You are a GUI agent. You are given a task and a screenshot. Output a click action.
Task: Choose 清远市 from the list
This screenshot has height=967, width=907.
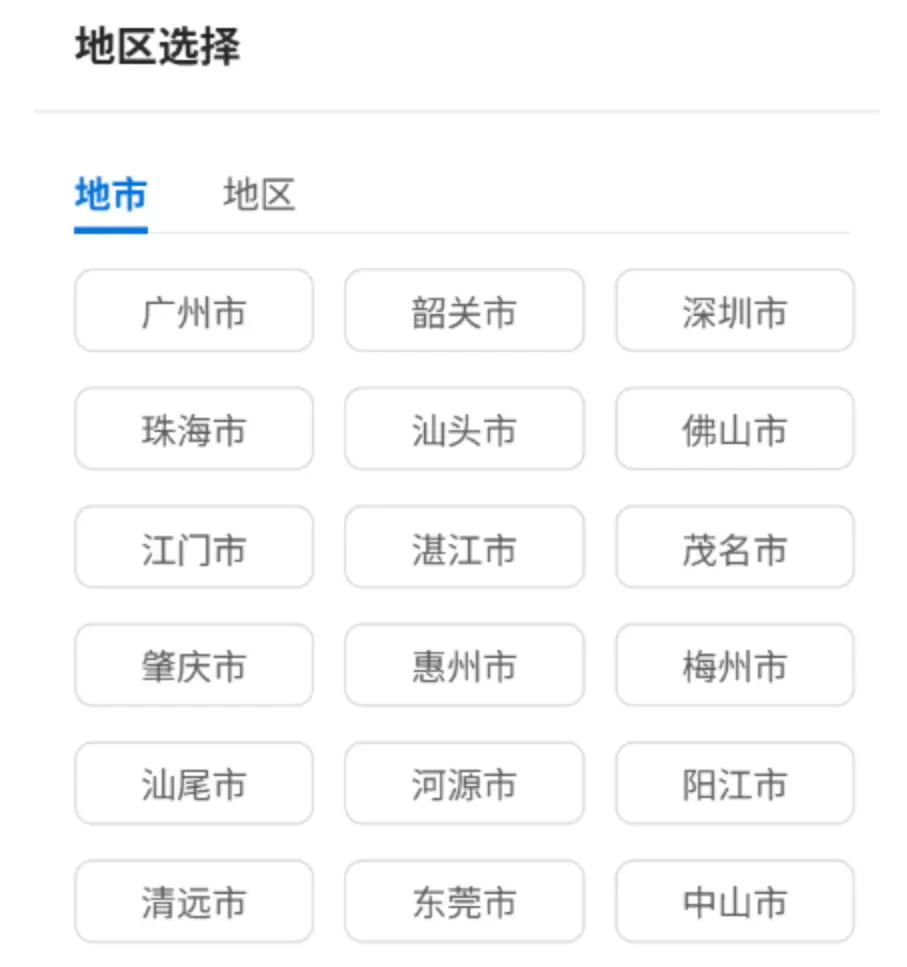click(194, 901)
